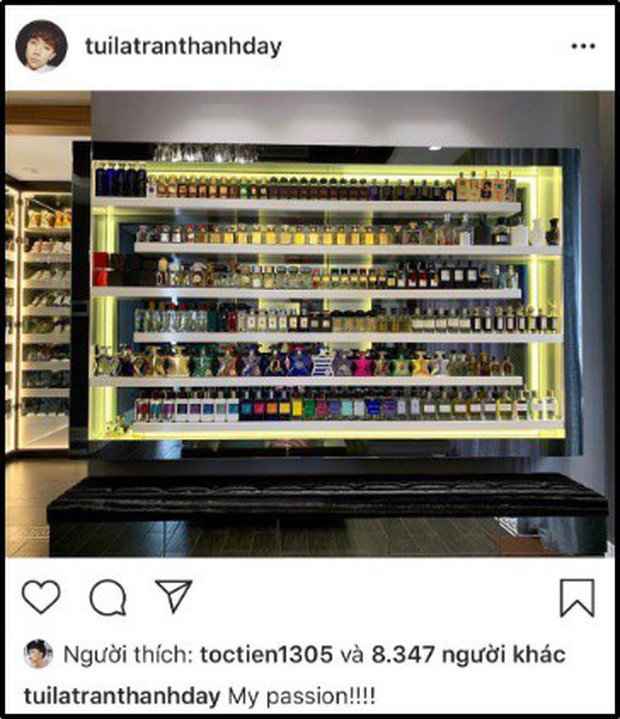Screen dimensions: 620x719
Task: Open the comments on this post
Action: click(107, 597)
